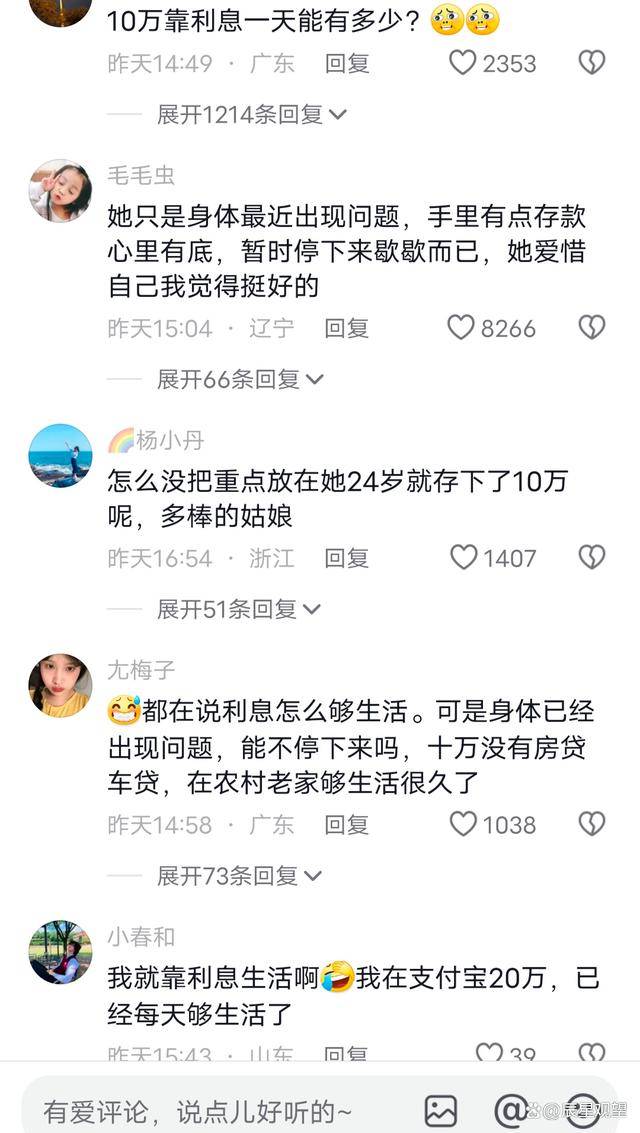The width and height of the screenshot is (640, 1133).
Task: Open 杨小丹's profile avatar
Action: tap(60, 455)
